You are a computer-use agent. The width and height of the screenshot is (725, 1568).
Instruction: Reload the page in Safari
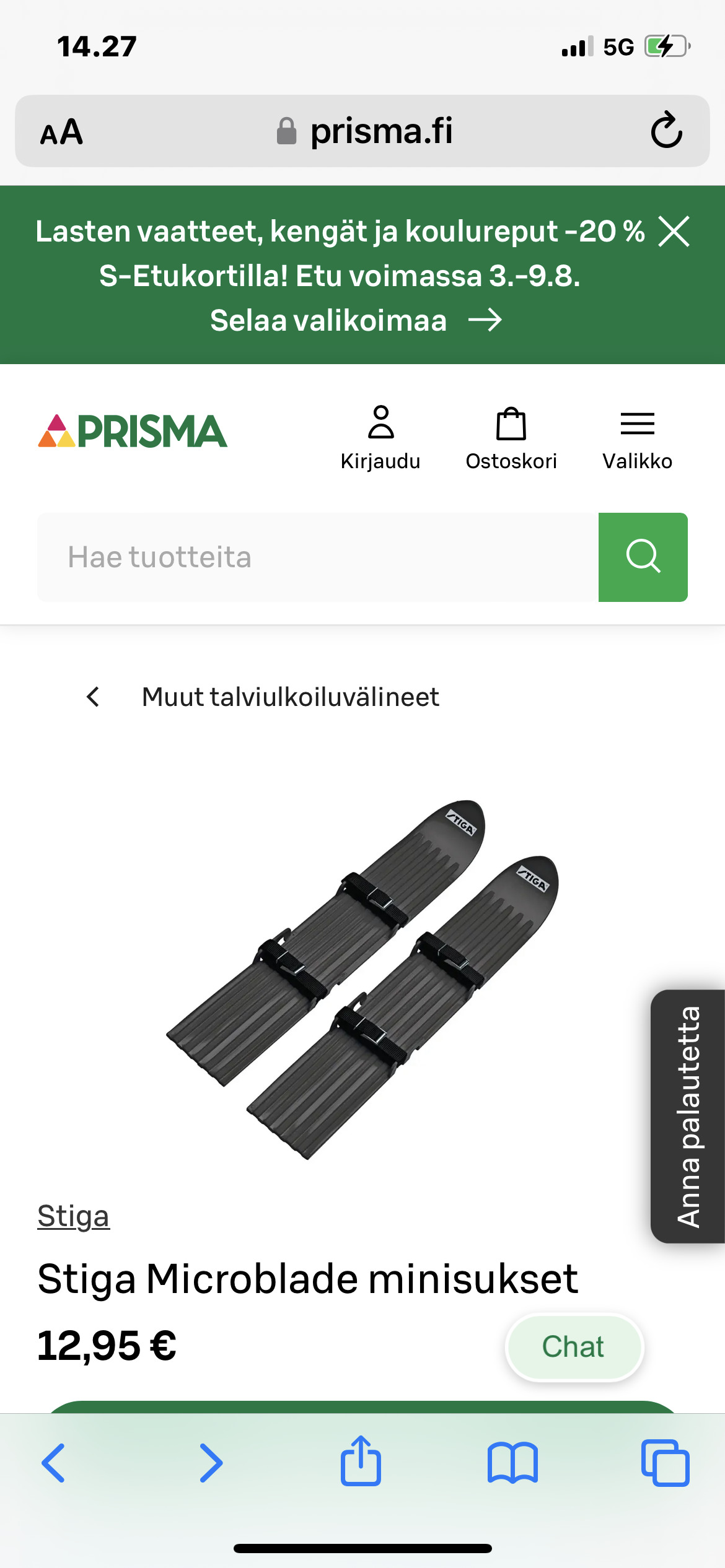click(x=666, y=131)
